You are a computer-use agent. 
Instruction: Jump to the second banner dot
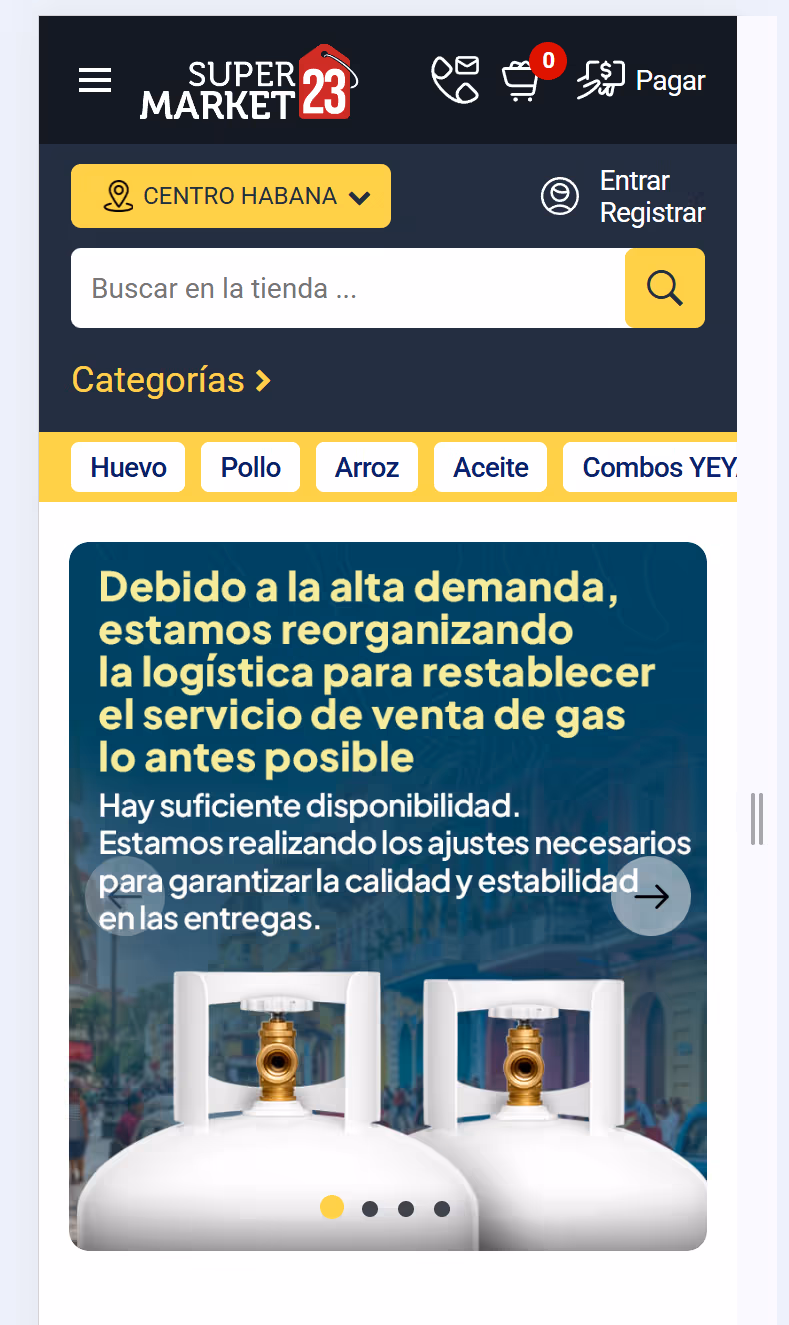370,1209
